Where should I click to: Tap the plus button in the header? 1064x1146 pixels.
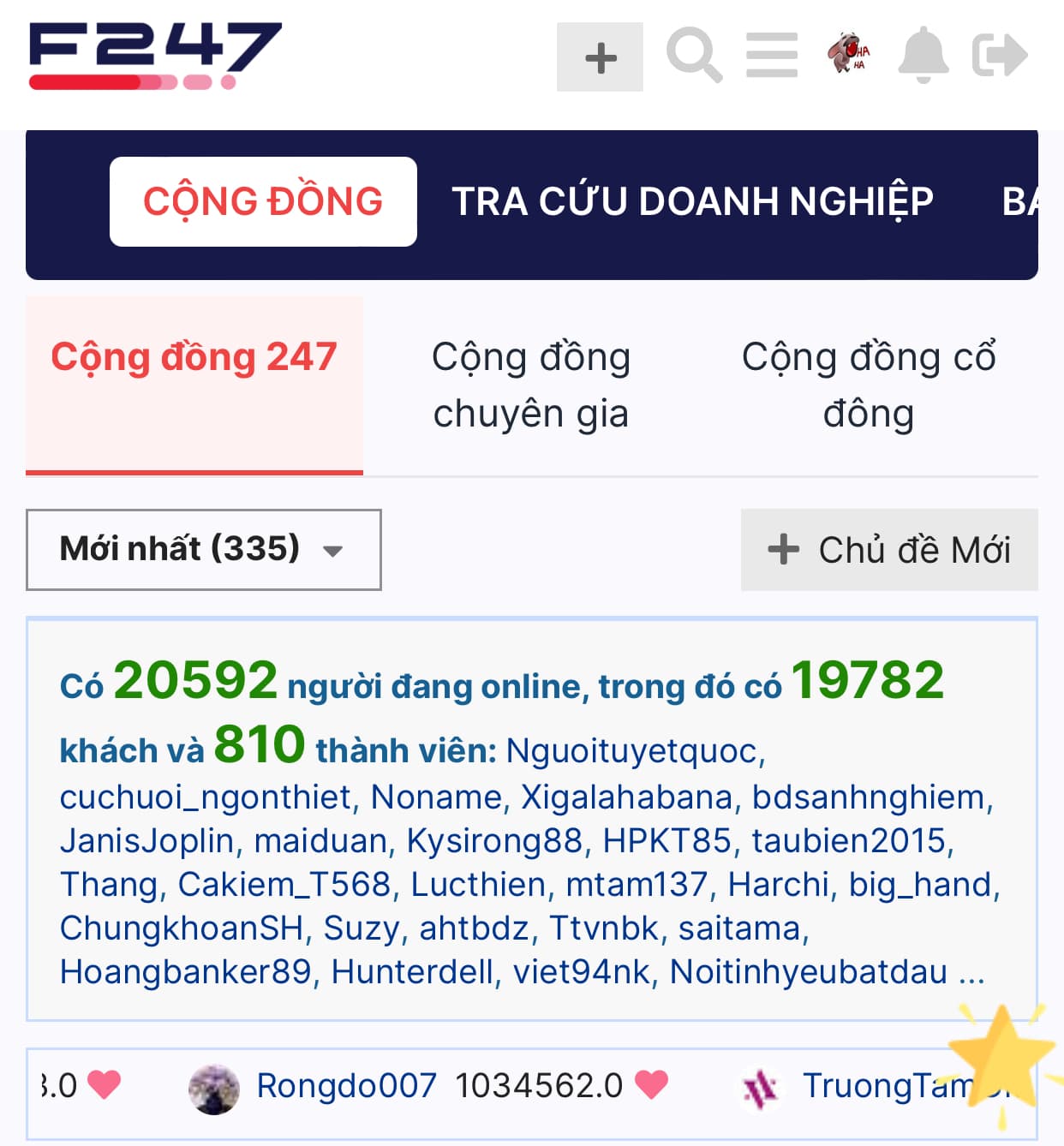[x=600, y=57]
